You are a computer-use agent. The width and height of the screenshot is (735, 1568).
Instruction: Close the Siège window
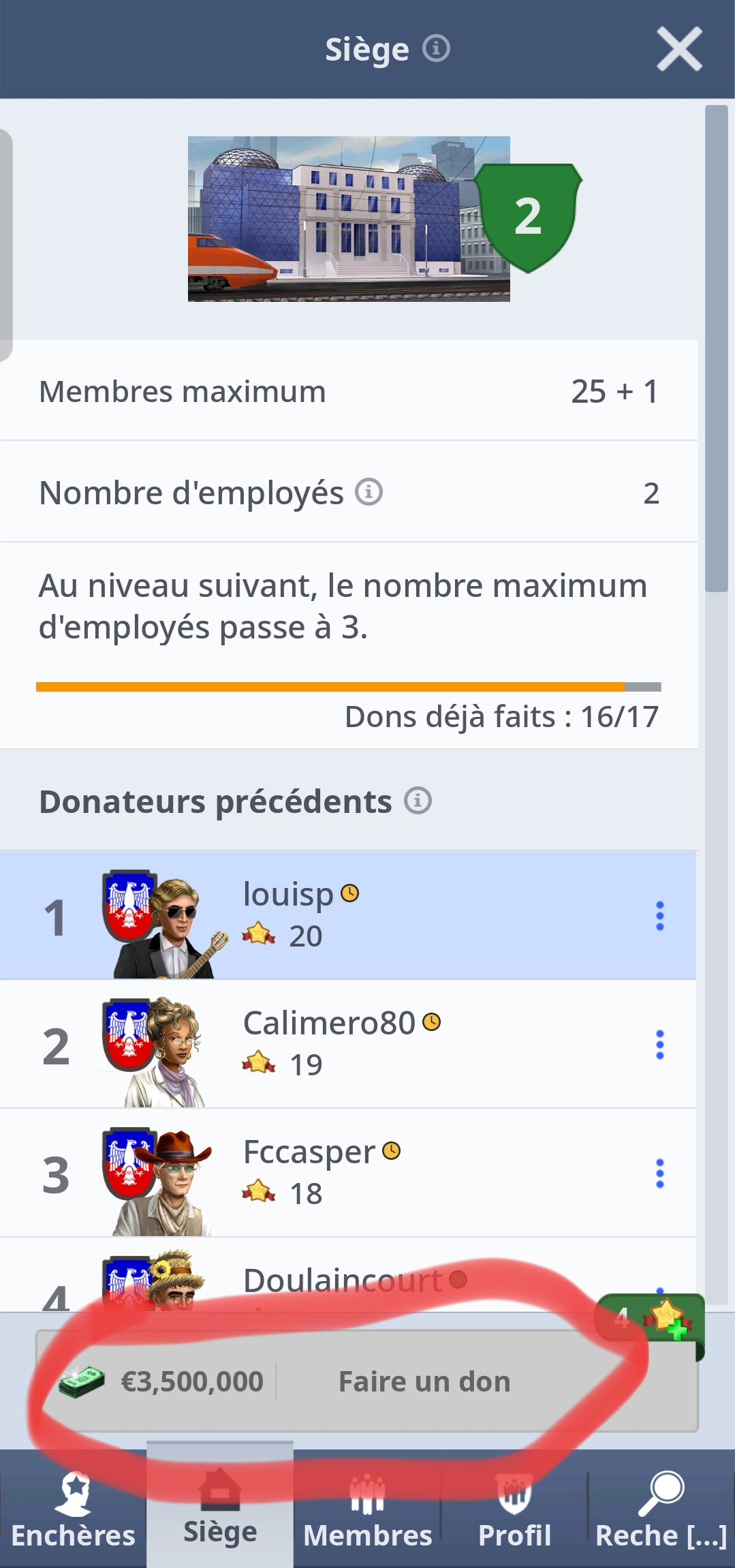(x=678, y=49)
